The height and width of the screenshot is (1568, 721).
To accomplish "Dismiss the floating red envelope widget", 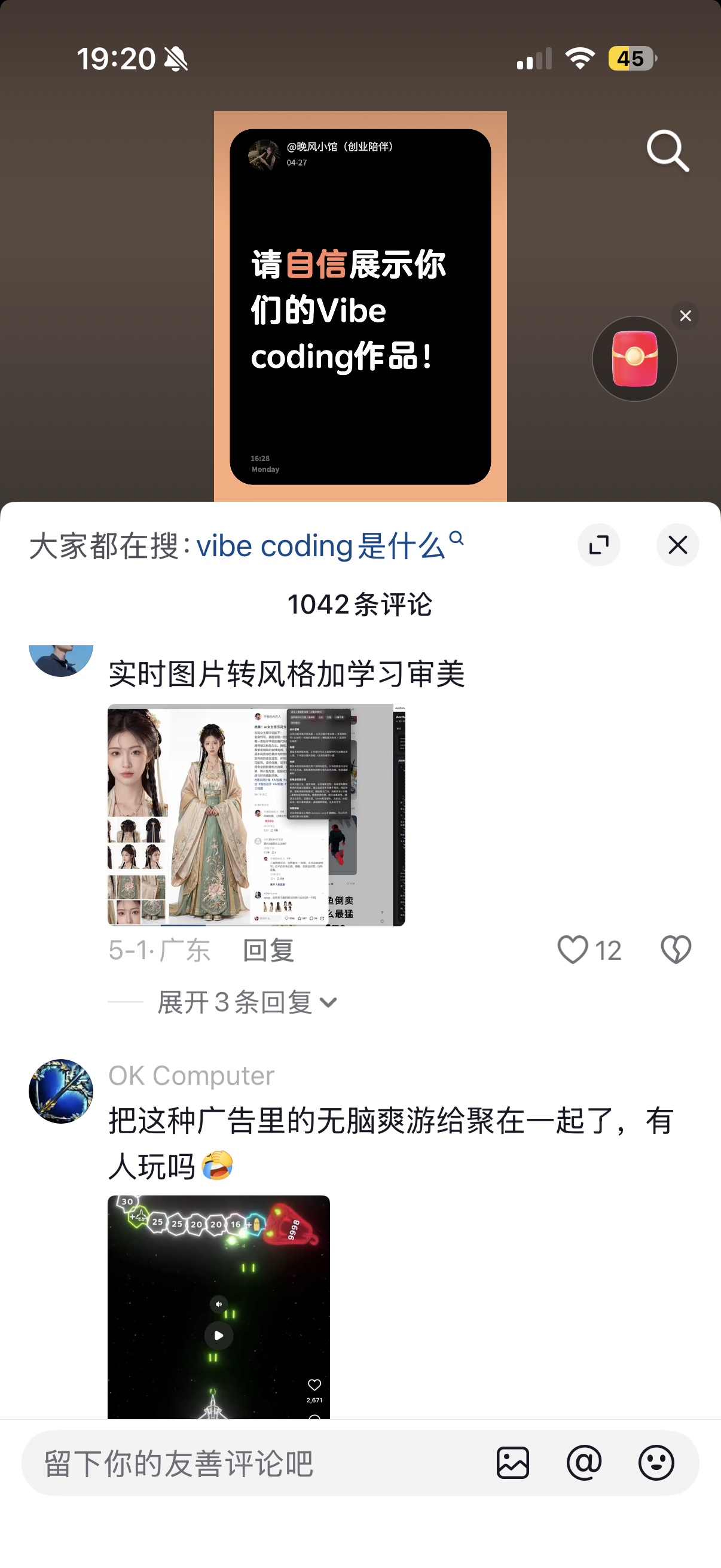I will (685, 316).
